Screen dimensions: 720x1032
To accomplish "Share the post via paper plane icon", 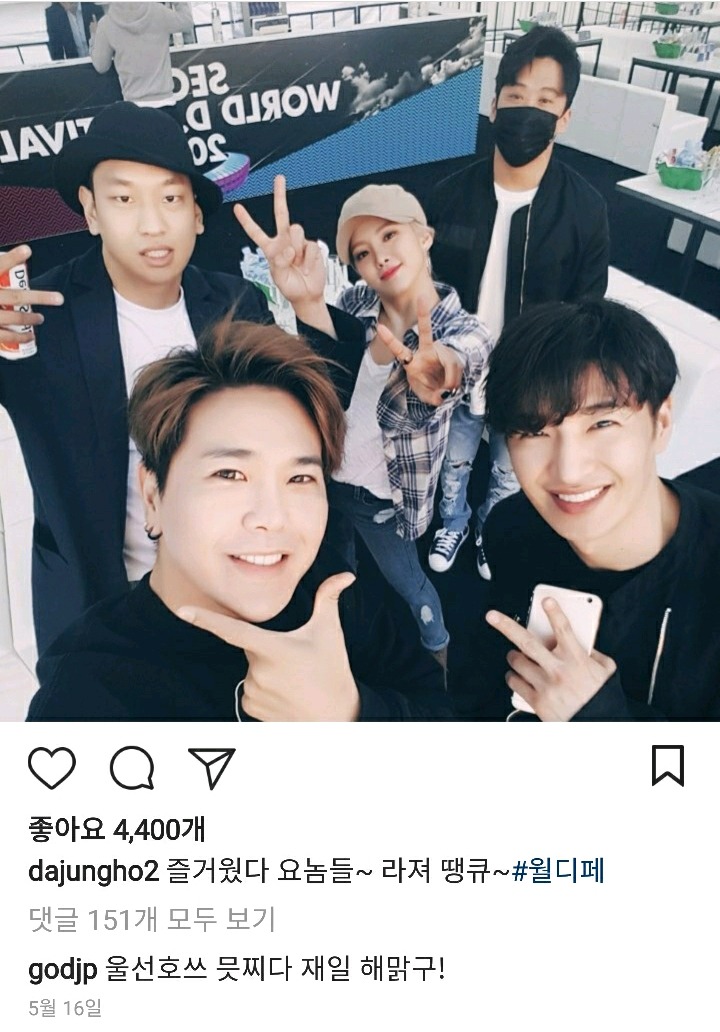I will tap(212, 768).
